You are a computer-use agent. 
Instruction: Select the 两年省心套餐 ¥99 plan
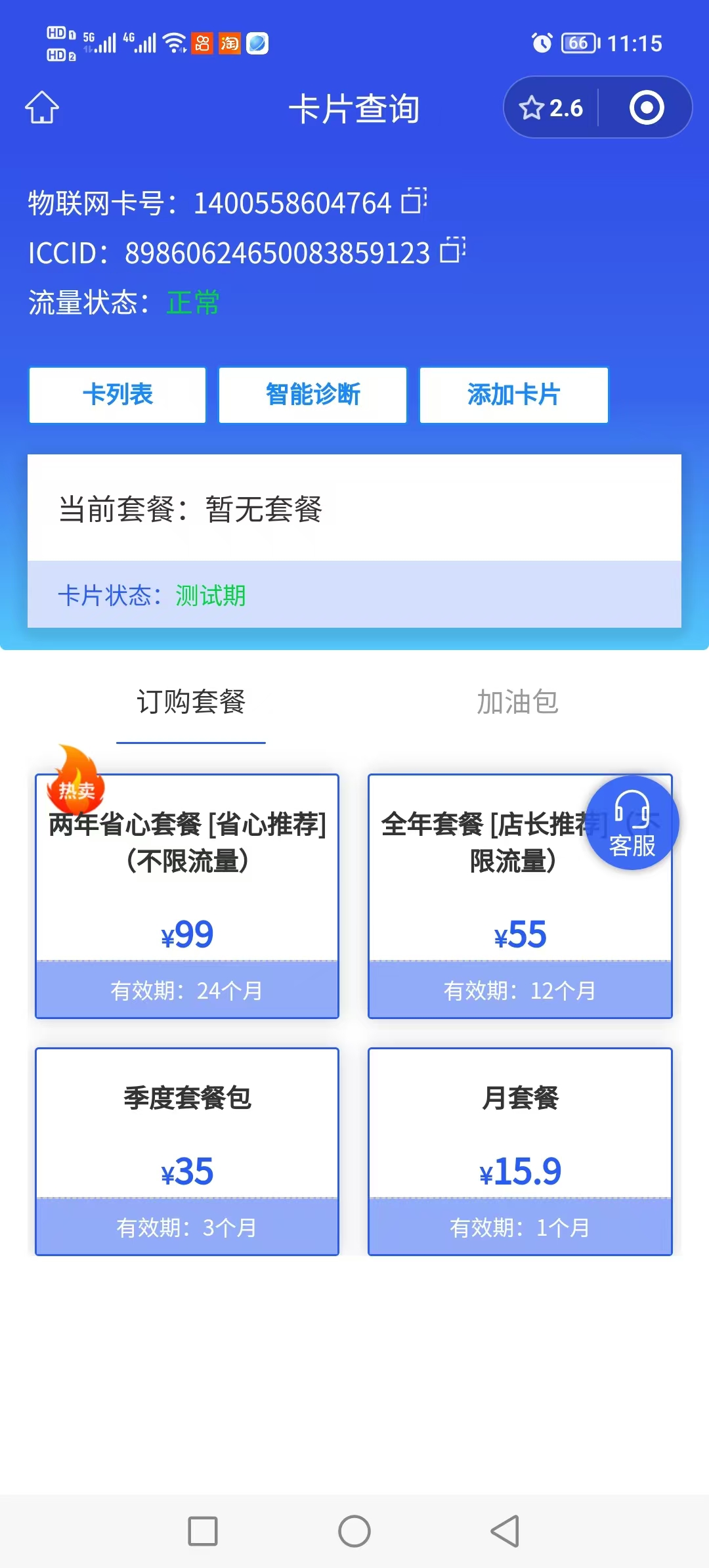coord(187,896)
